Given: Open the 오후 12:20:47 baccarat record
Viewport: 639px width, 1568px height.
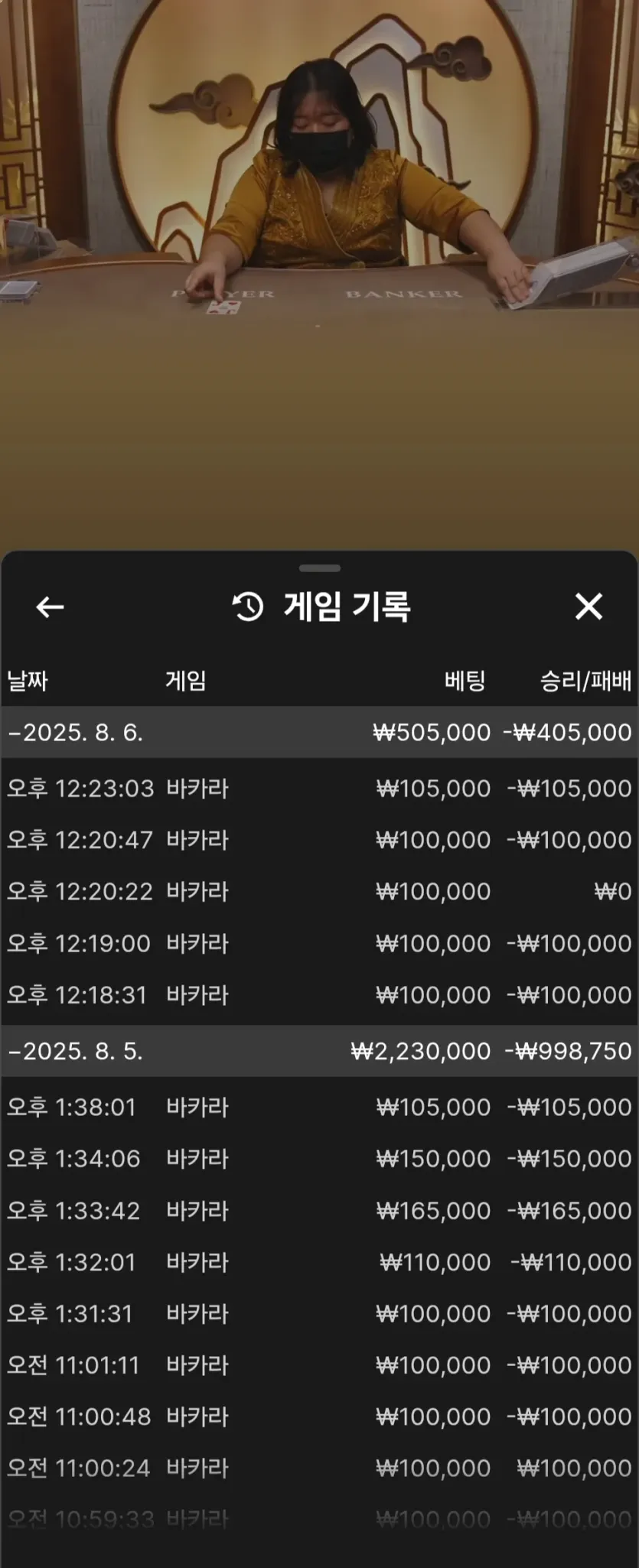Looking at the screenshot, I should (319, 840).
